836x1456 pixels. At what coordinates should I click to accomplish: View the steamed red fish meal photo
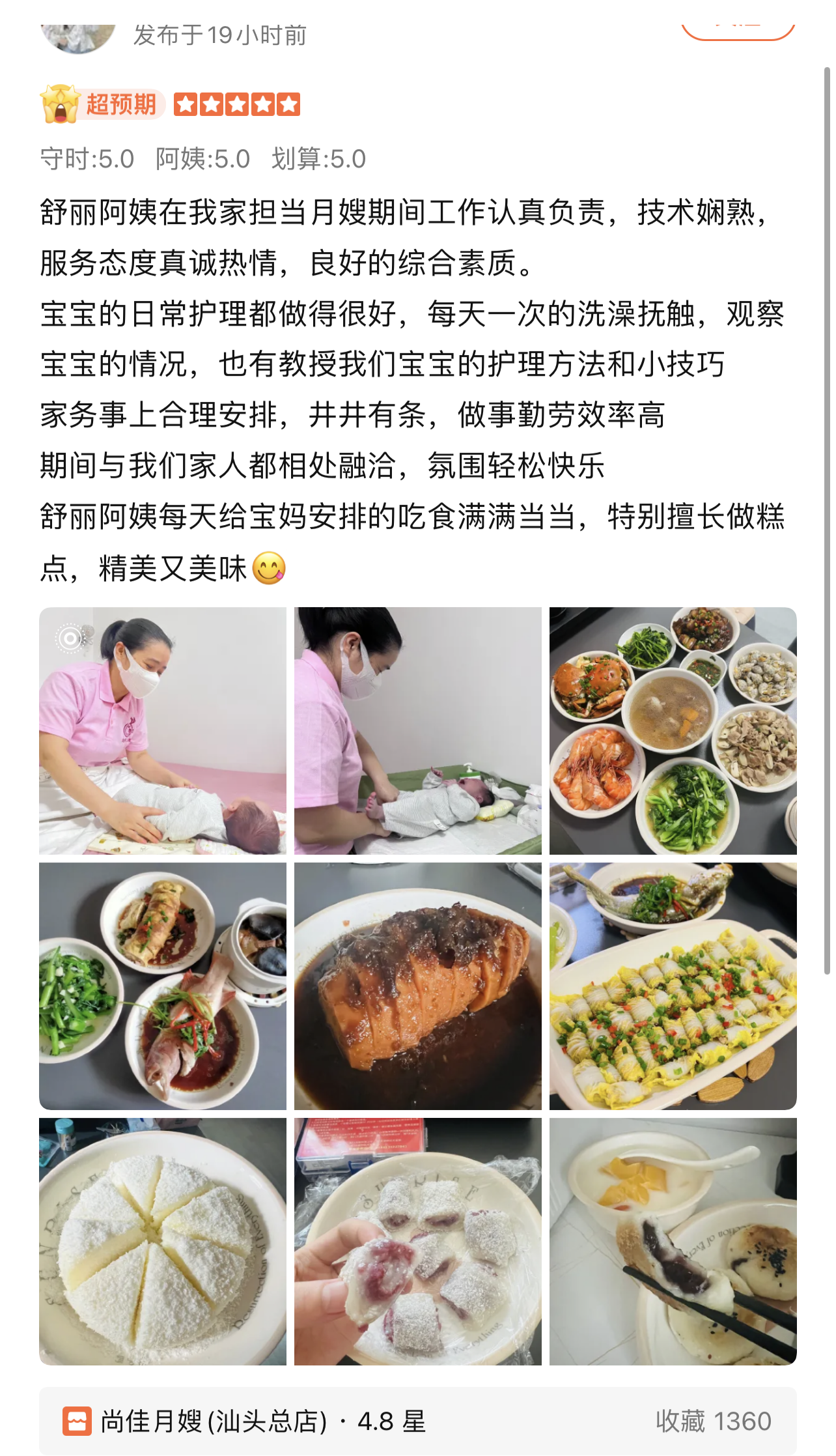[x=163, y=986]
